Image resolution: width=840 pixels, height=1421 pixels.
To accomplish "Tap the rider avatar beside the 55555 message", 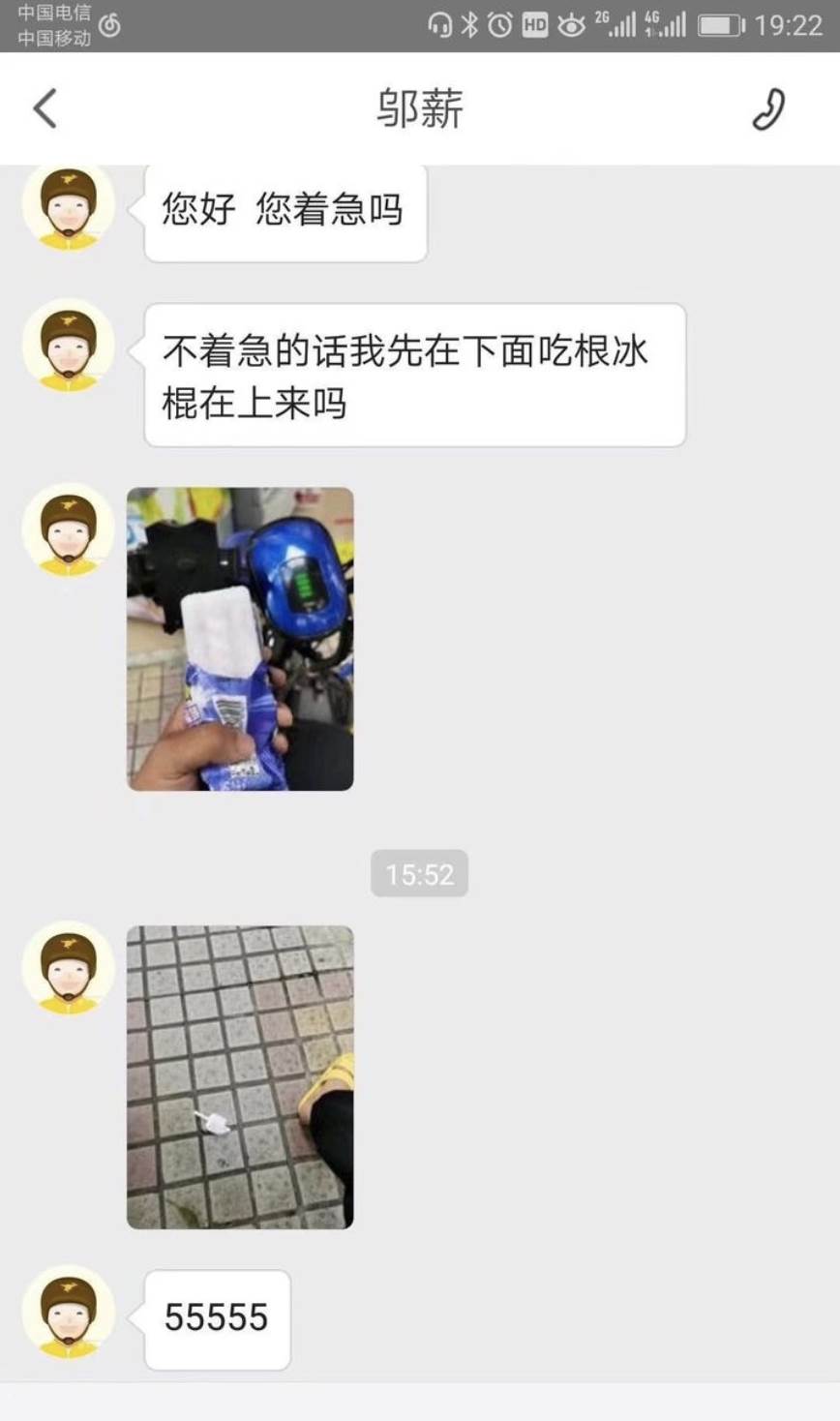I will [x=68, y=1313].
